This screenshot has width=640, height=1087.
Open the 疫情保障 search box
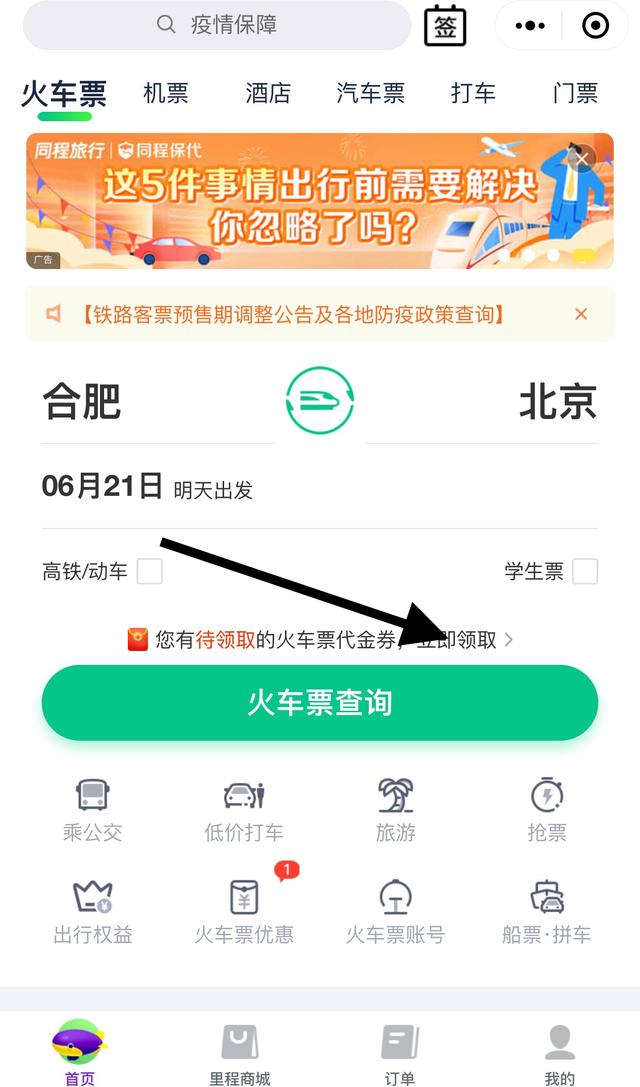pyautogui.click(x=217, y=25)
